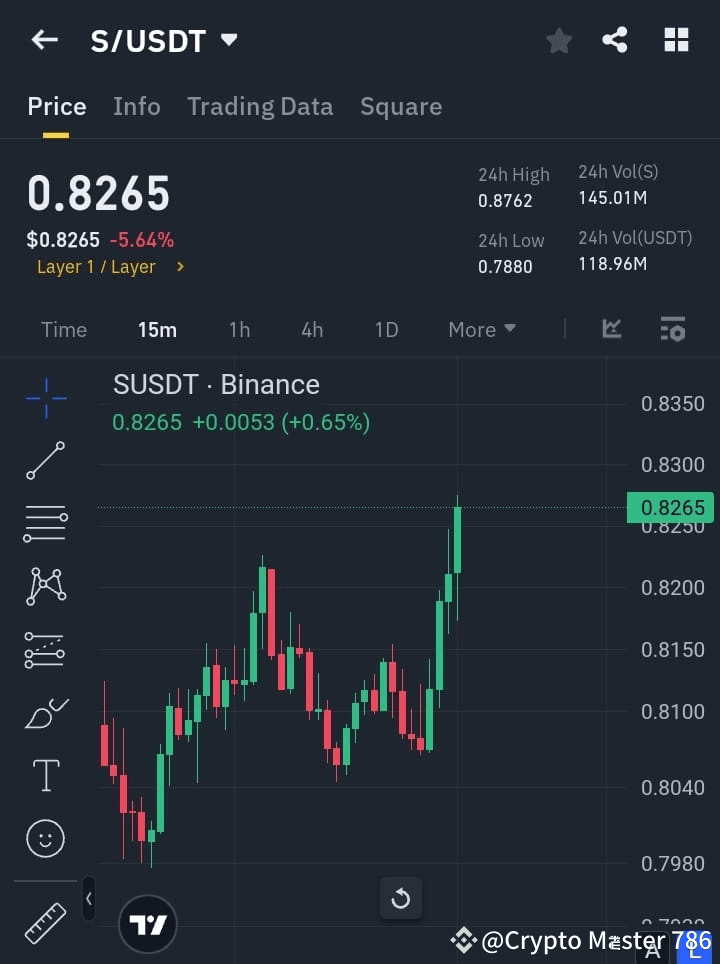720x964 pixels.
Task: Open chart display settings icon
Action: coord(672,329)
